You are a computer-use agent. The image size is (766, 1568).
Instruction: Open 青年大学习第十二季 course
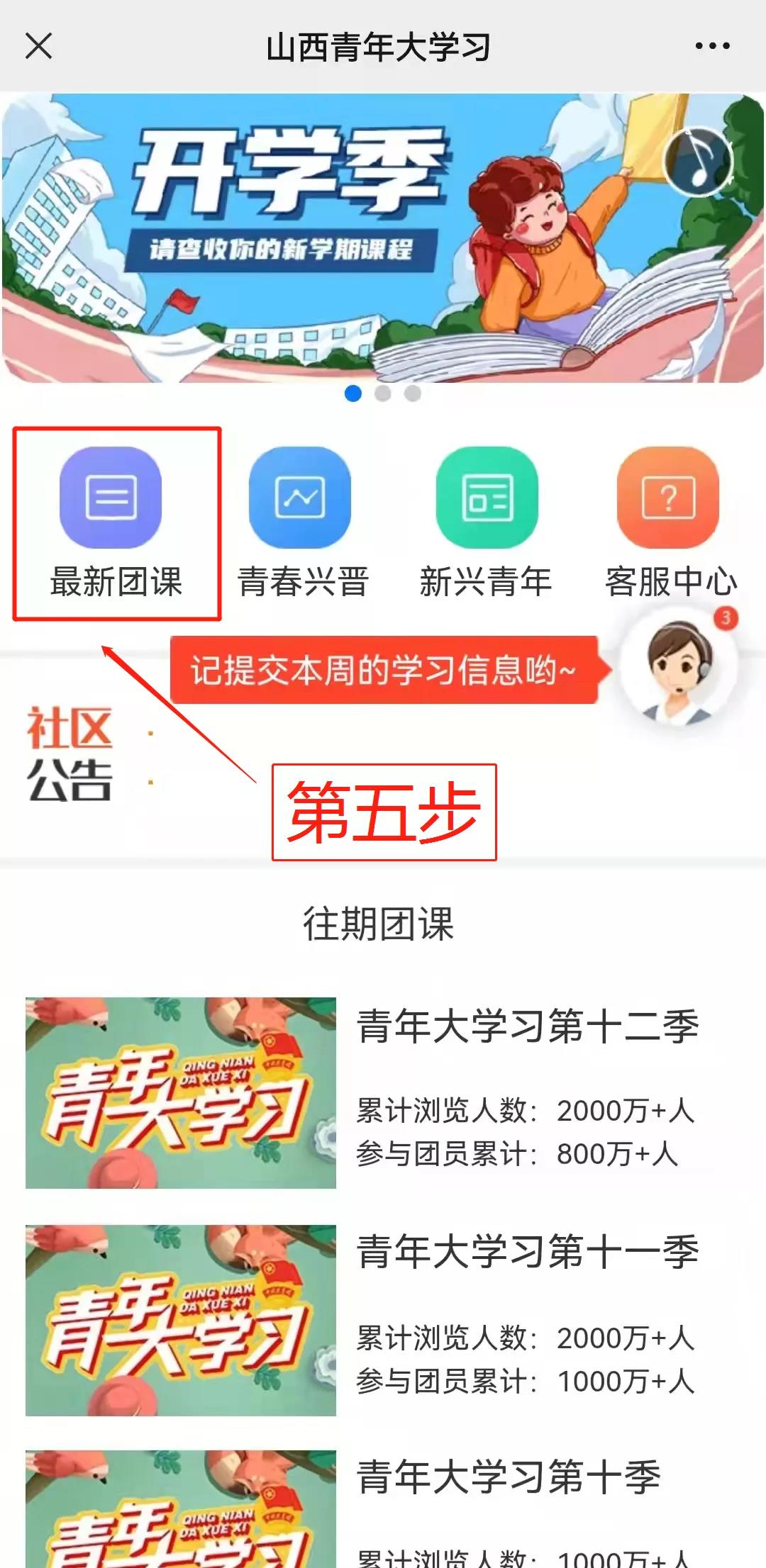(x=383, y=1092)
